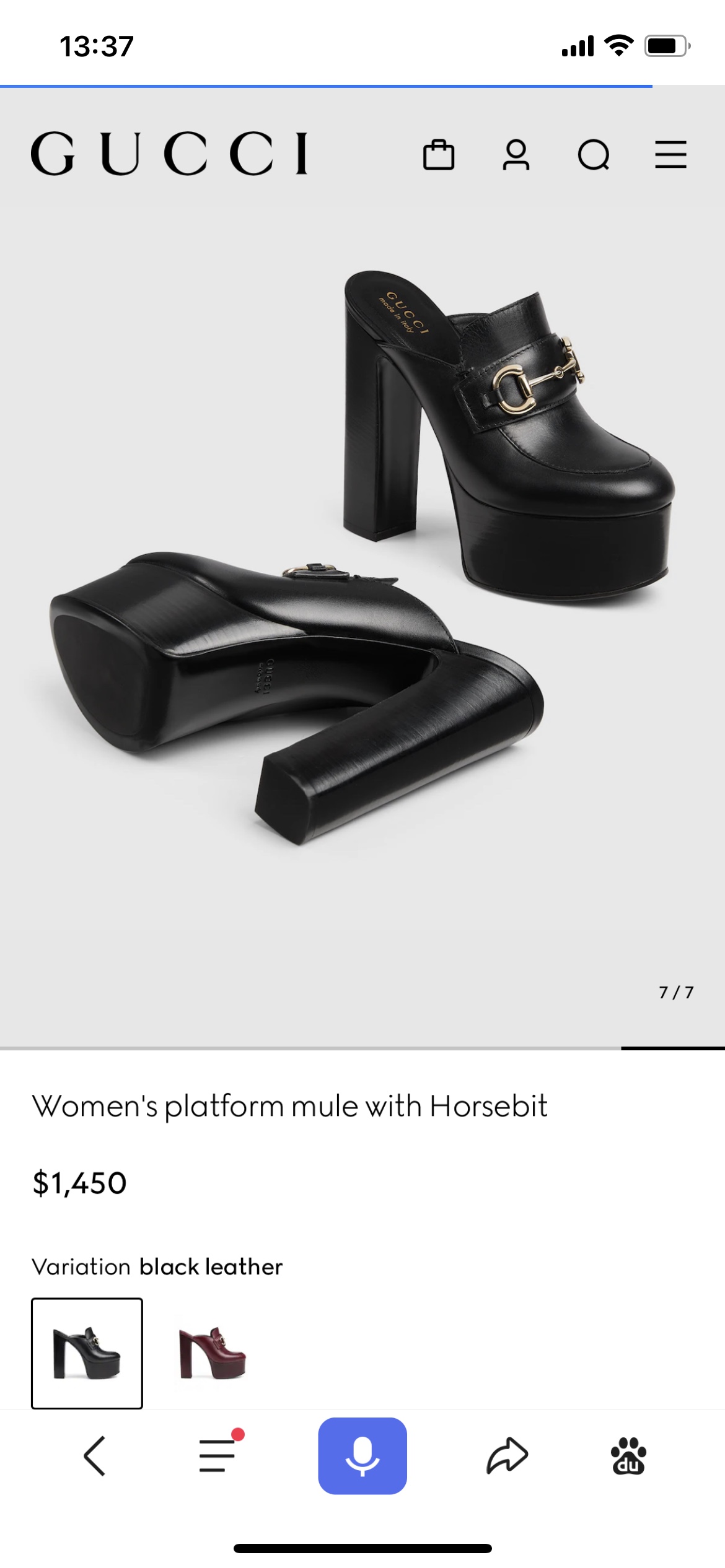Go back using the browser back arrow
The width and height of the screenshot is (725, 1568).
(94, 1456)
